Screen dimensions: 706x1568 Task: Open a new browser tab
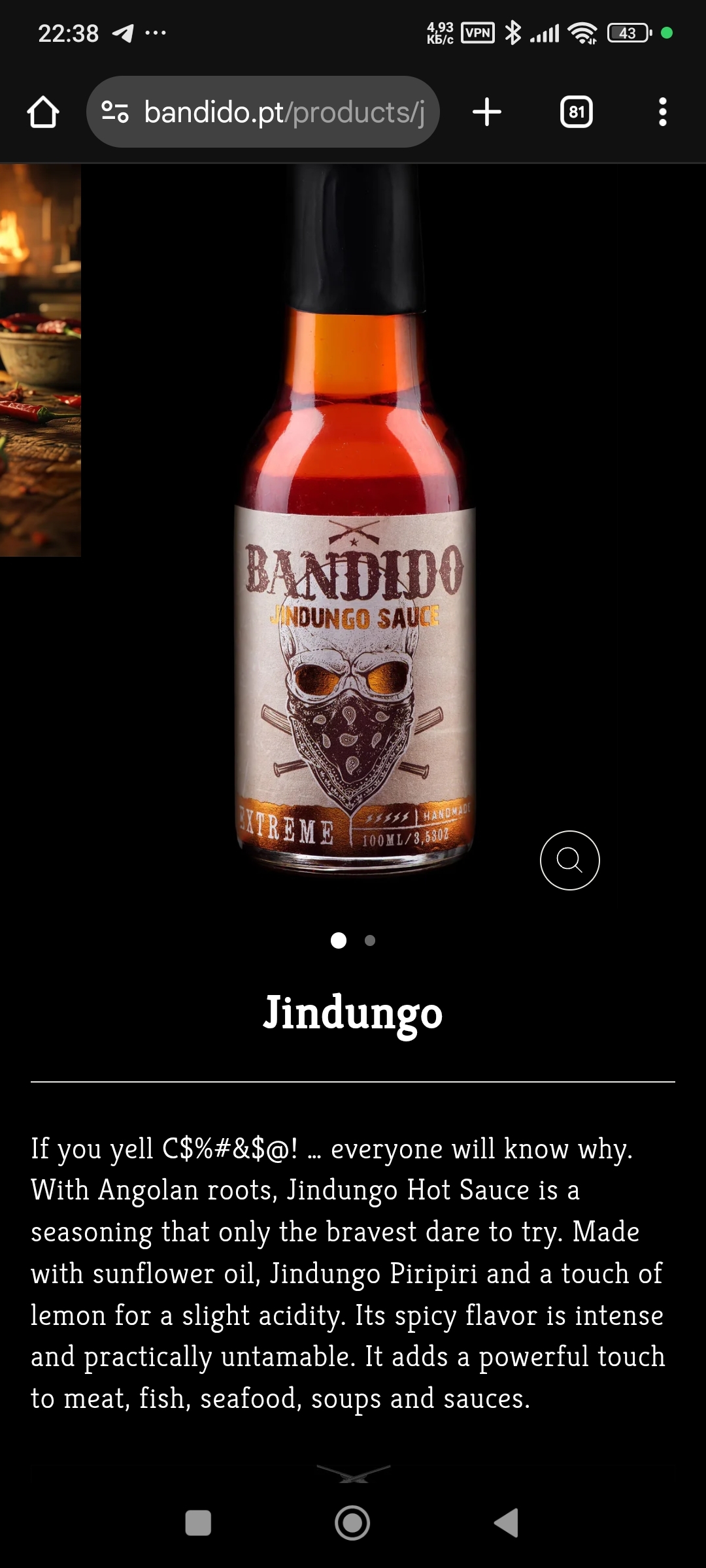pos(487,112)
